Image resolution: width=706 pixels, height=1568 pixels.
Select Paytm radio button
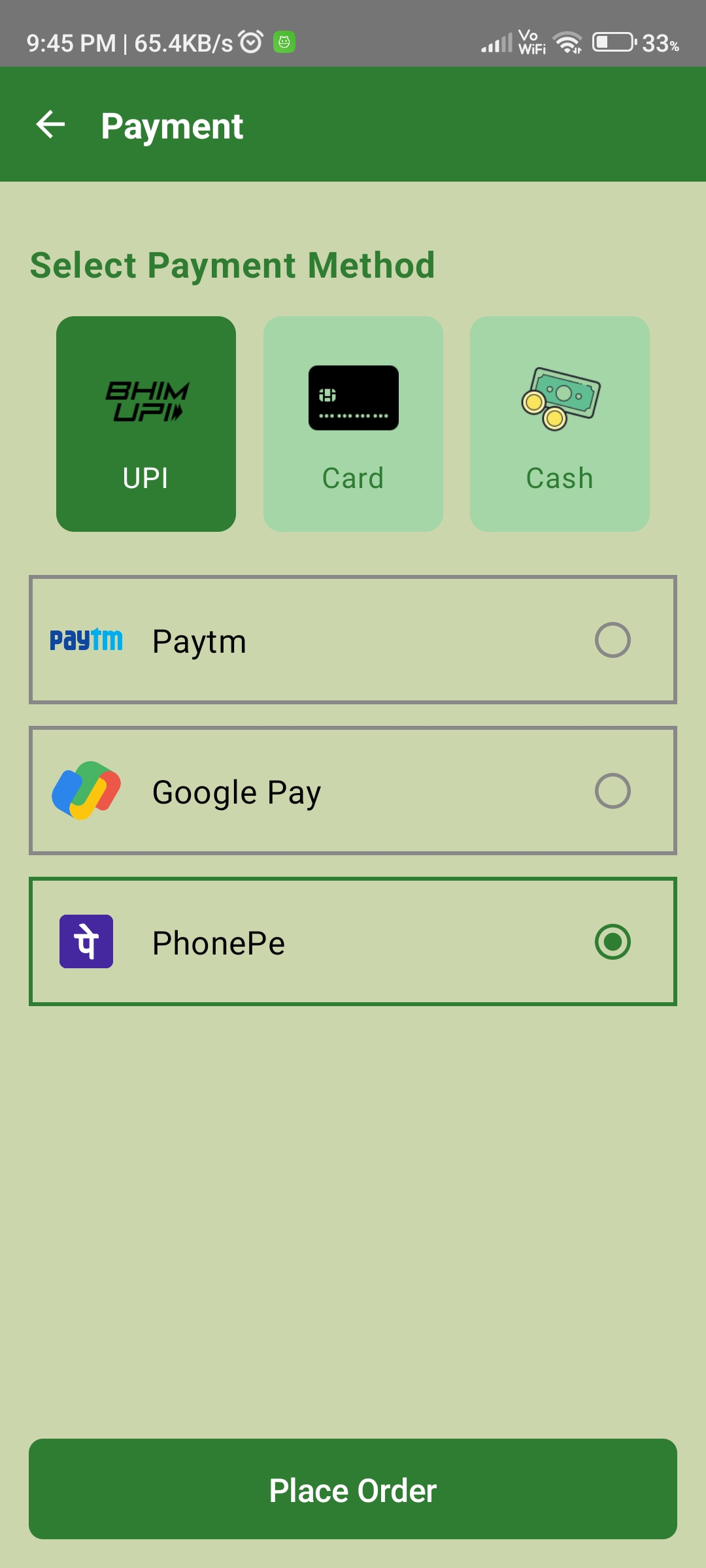point(612,640)
